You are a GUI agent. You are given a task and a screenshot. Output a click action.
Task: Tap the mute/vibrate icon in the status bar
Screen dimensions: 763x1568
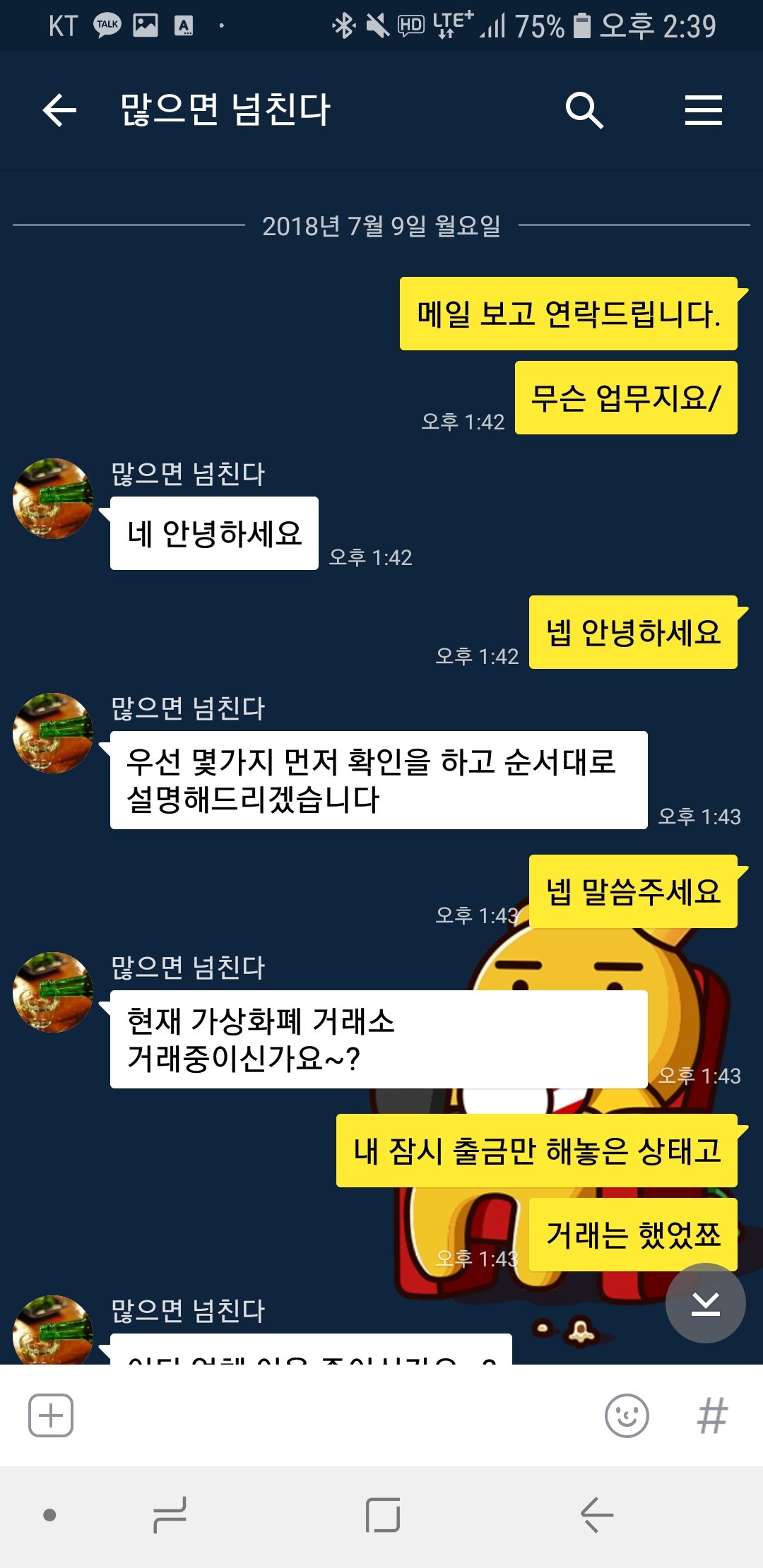pos(377,23)
